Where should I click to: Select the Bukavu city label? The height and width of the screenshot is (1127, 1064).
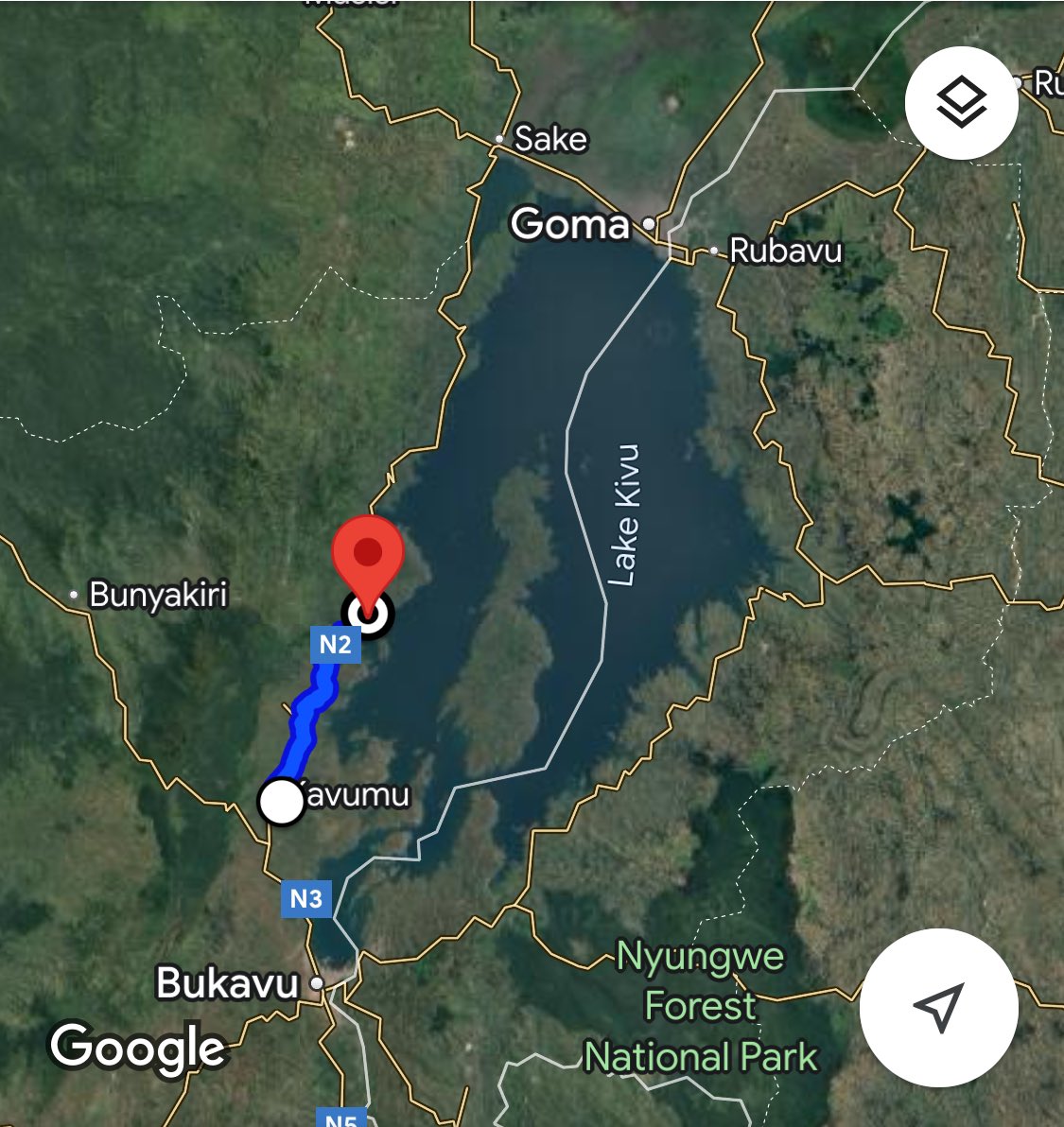[x=227, y=983]
